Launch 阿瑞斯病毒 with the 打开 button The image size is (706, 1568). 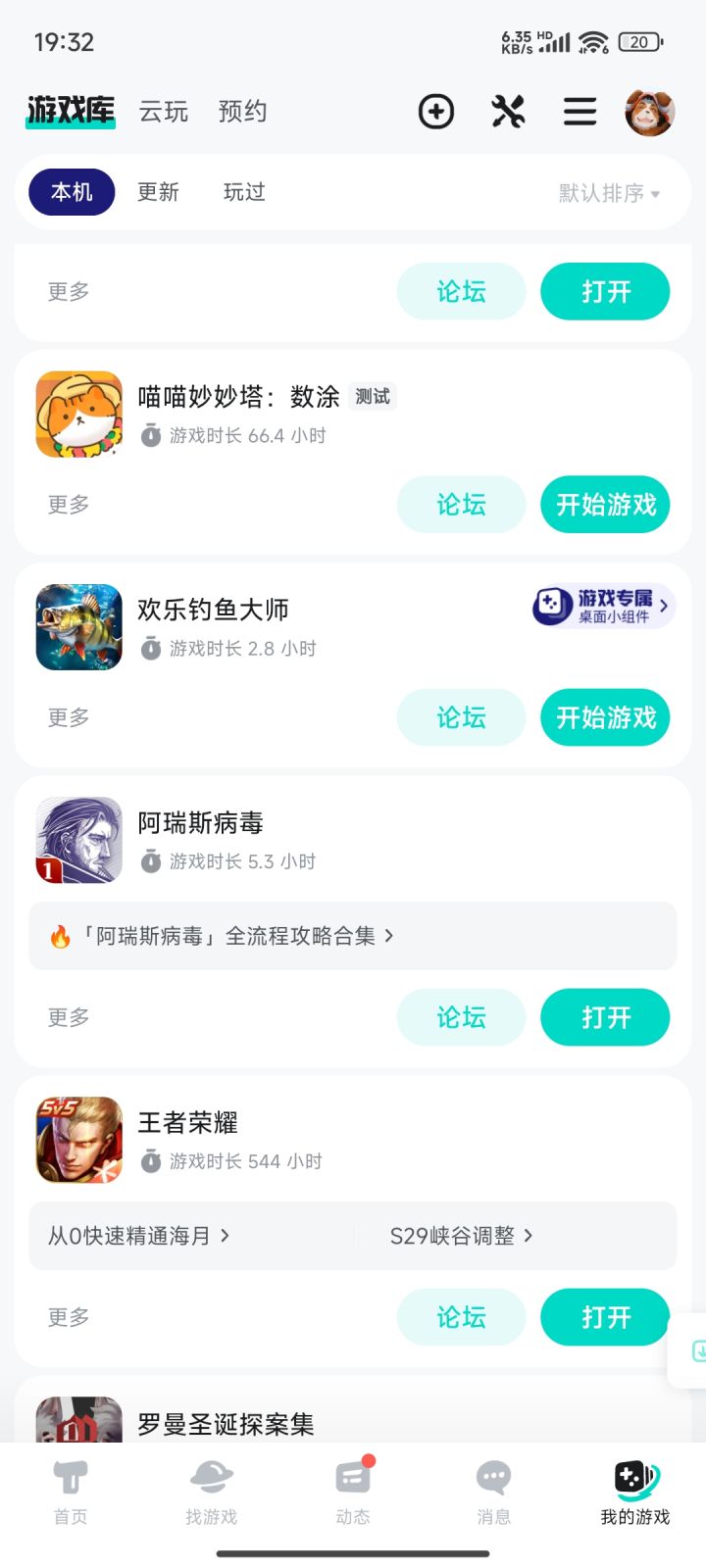pos(605,1017)
